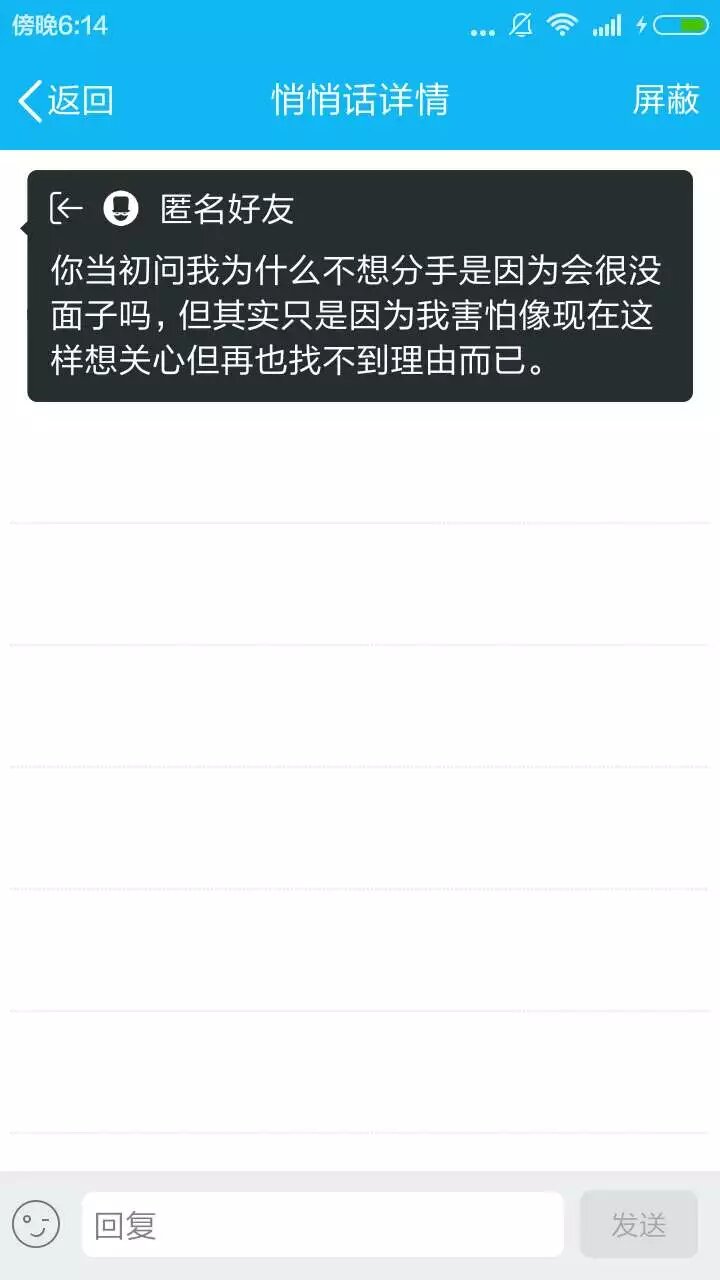This screenshot has height=1280, width=720.
Task: Go back via the 返回 button
Action: click(66, 100)
